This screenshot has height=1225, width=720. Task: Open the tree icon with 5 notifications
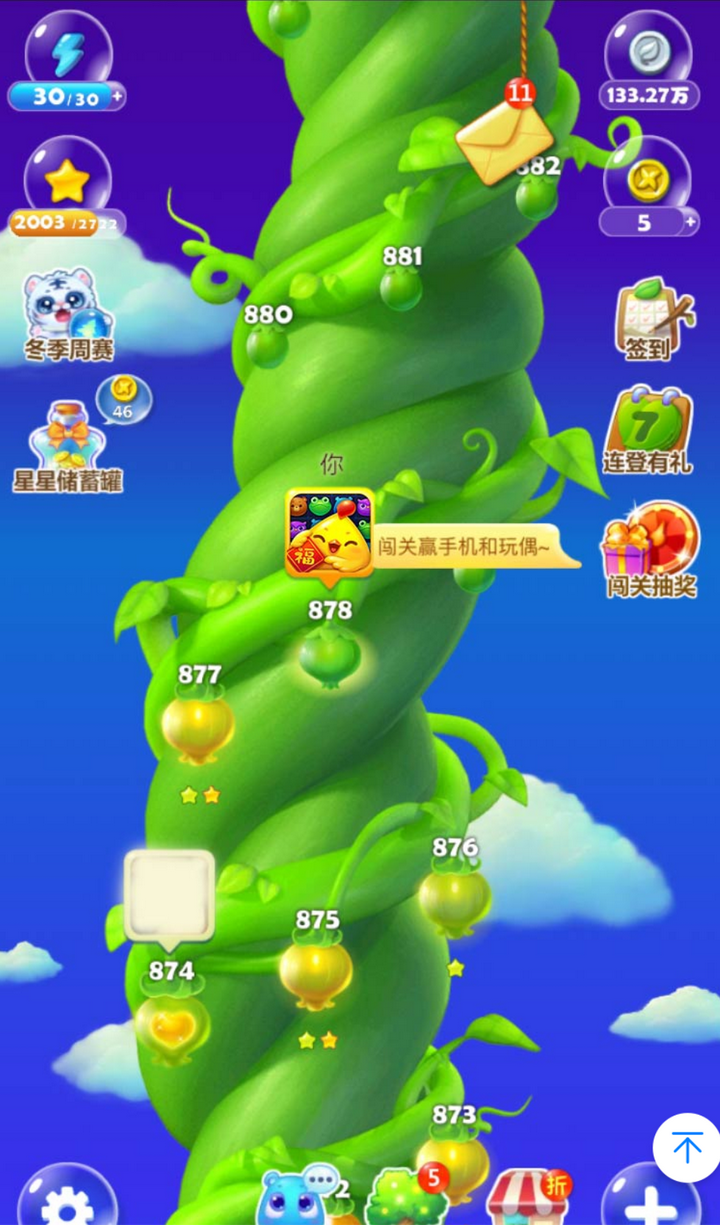405,1198
